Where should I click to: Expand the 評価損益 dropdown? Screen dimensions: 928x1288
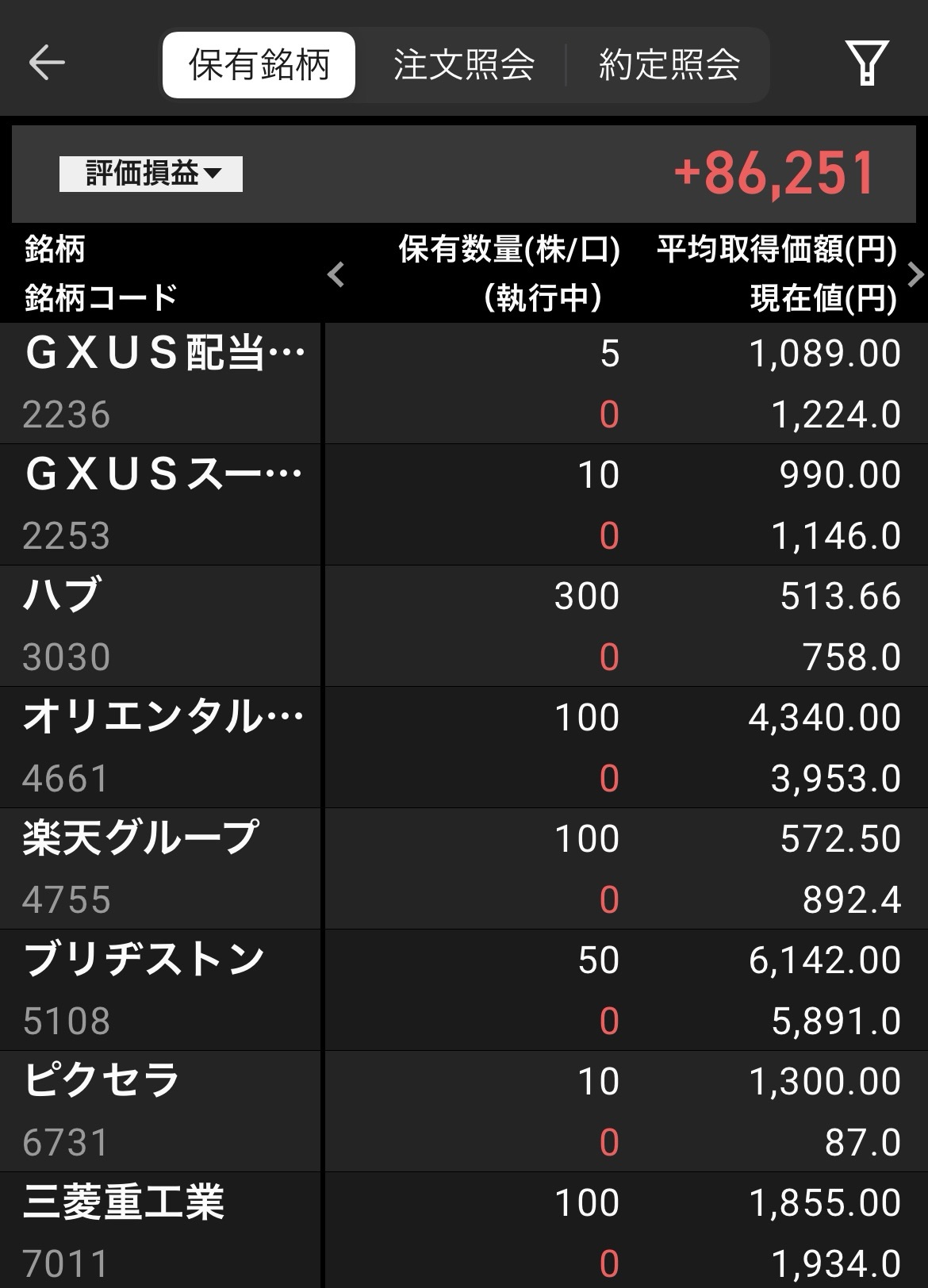(x=151, y=174)
